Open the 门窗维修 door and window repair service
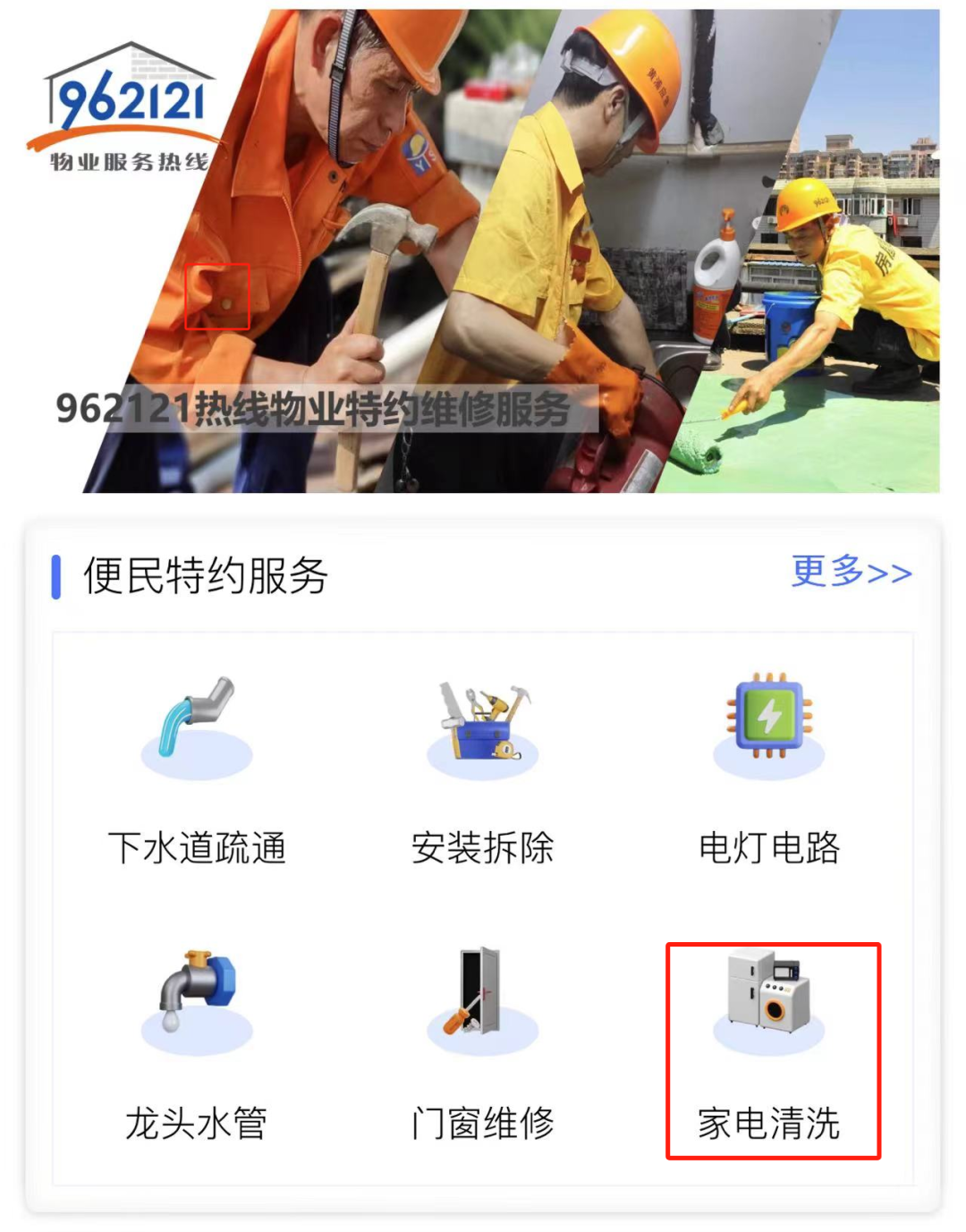This screenshot has height=1232, width=966. coord(483,998)
